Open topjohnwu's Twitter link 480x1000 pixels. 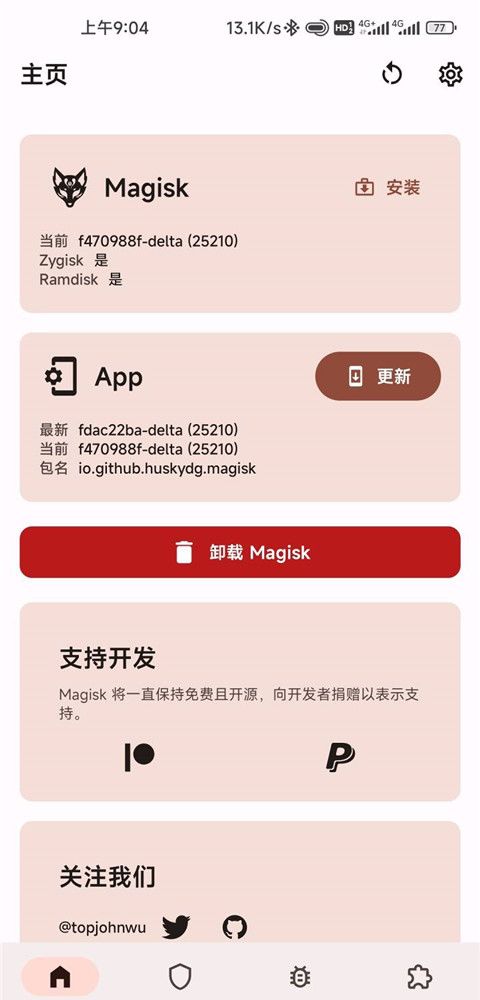click(175, 927)
